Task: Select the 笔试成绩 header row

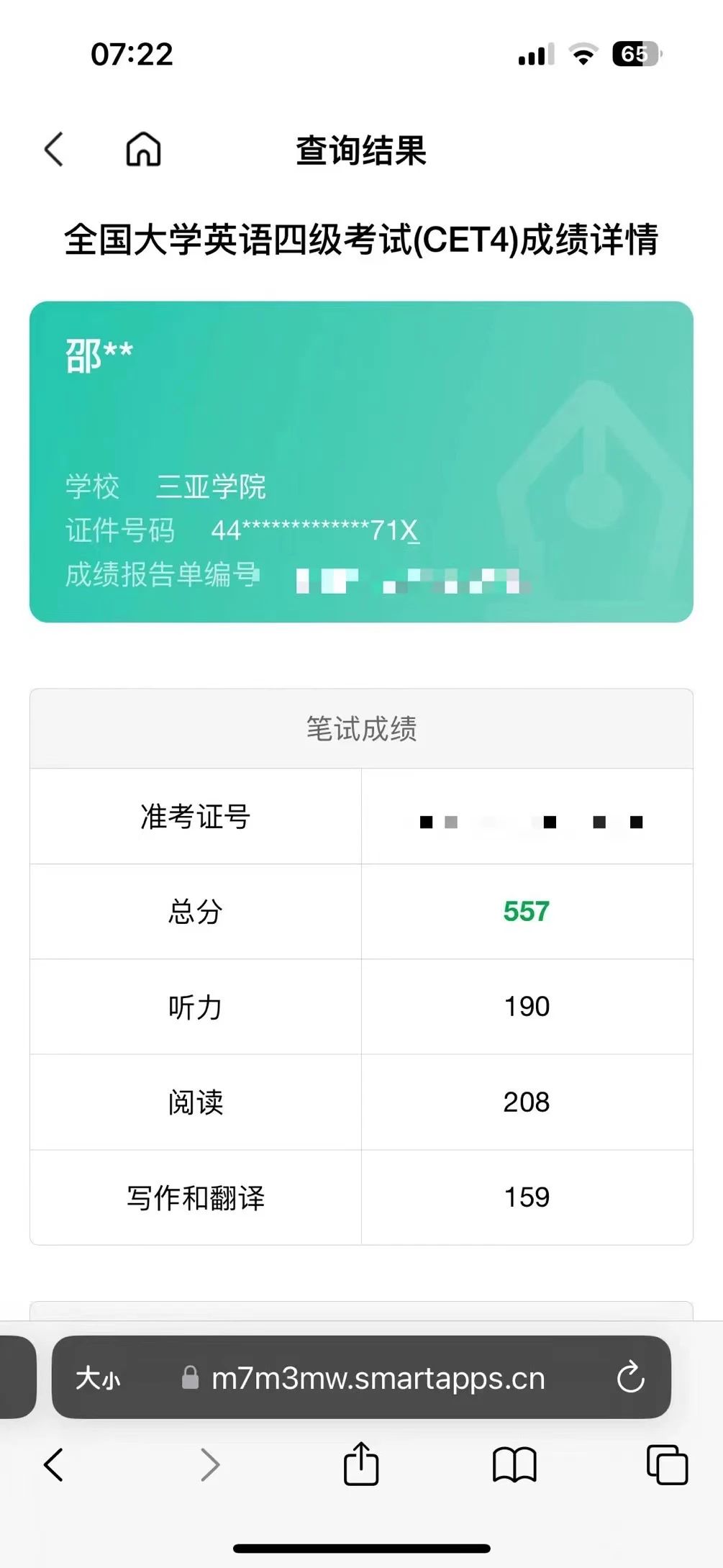Action: coord(362,728)
